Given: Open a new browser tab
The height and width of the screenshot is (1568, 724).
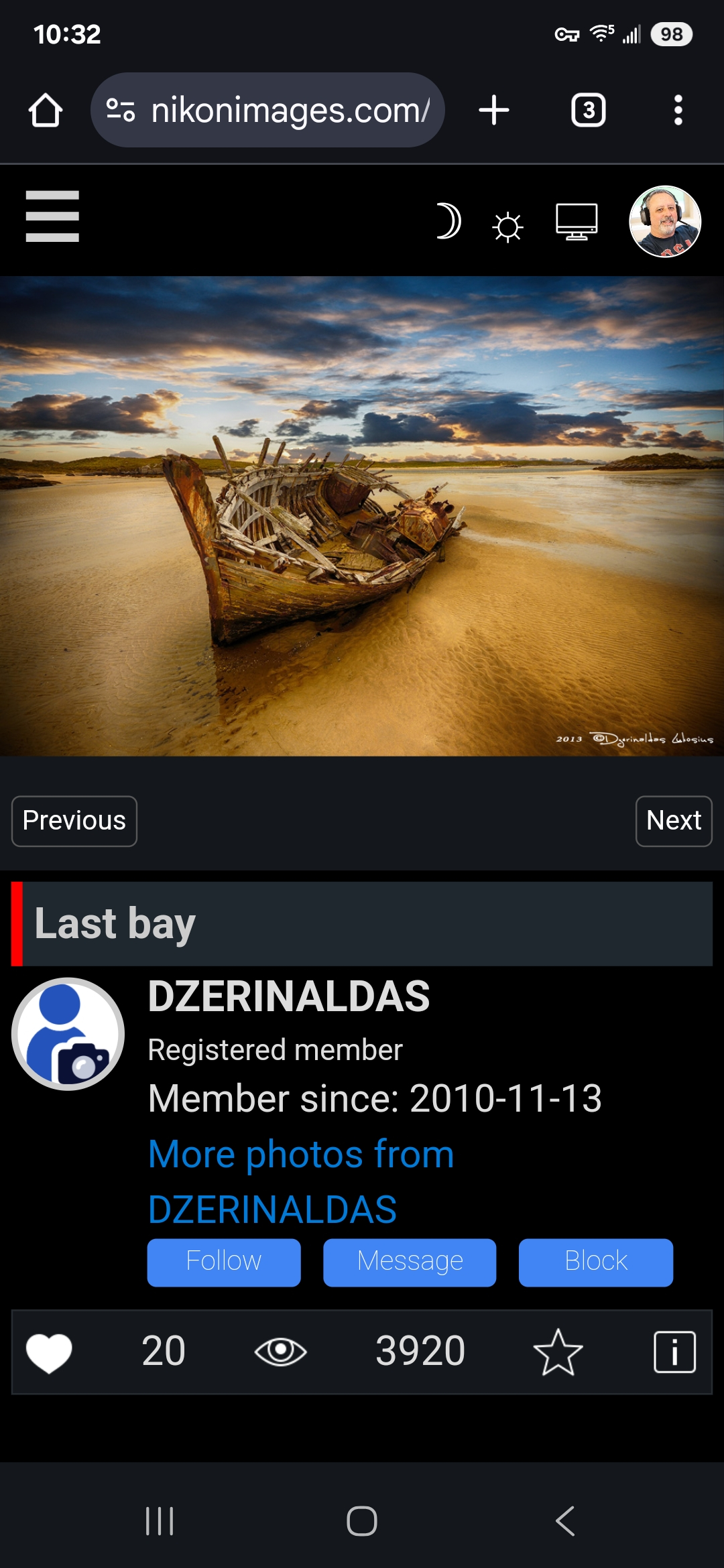Looking at the screenshot, I should (494, 111).
